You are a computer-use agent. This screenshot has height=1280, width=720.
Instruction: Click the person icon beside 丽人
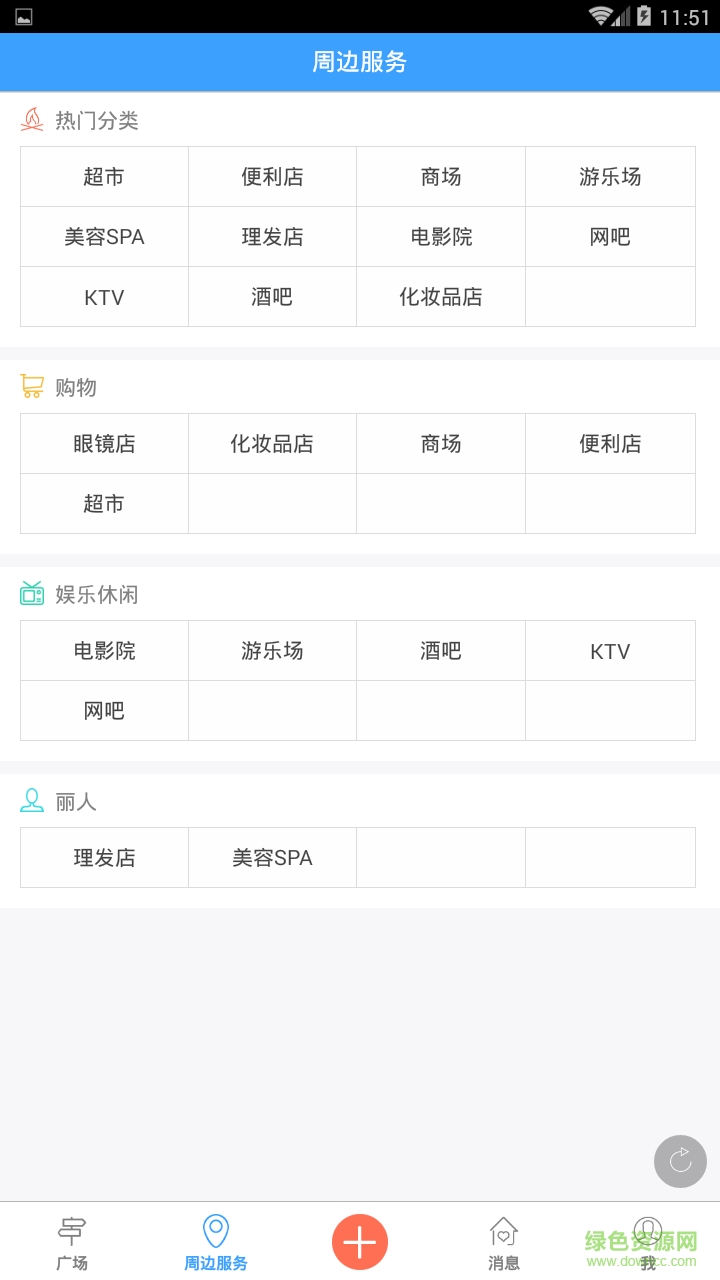[31, 800]
